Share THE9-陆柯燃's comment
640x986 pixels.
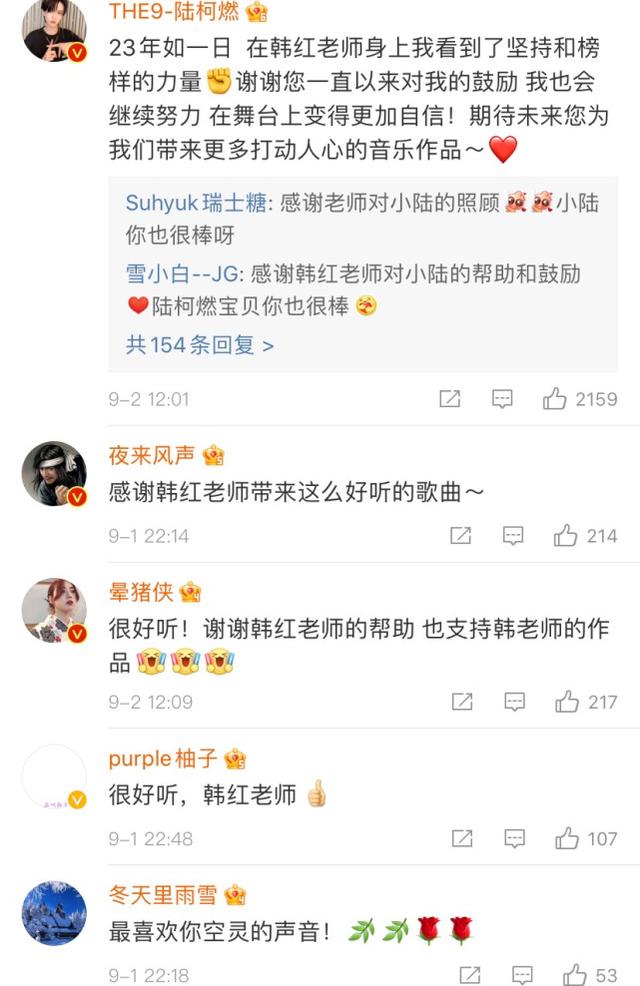coord(450,399)
